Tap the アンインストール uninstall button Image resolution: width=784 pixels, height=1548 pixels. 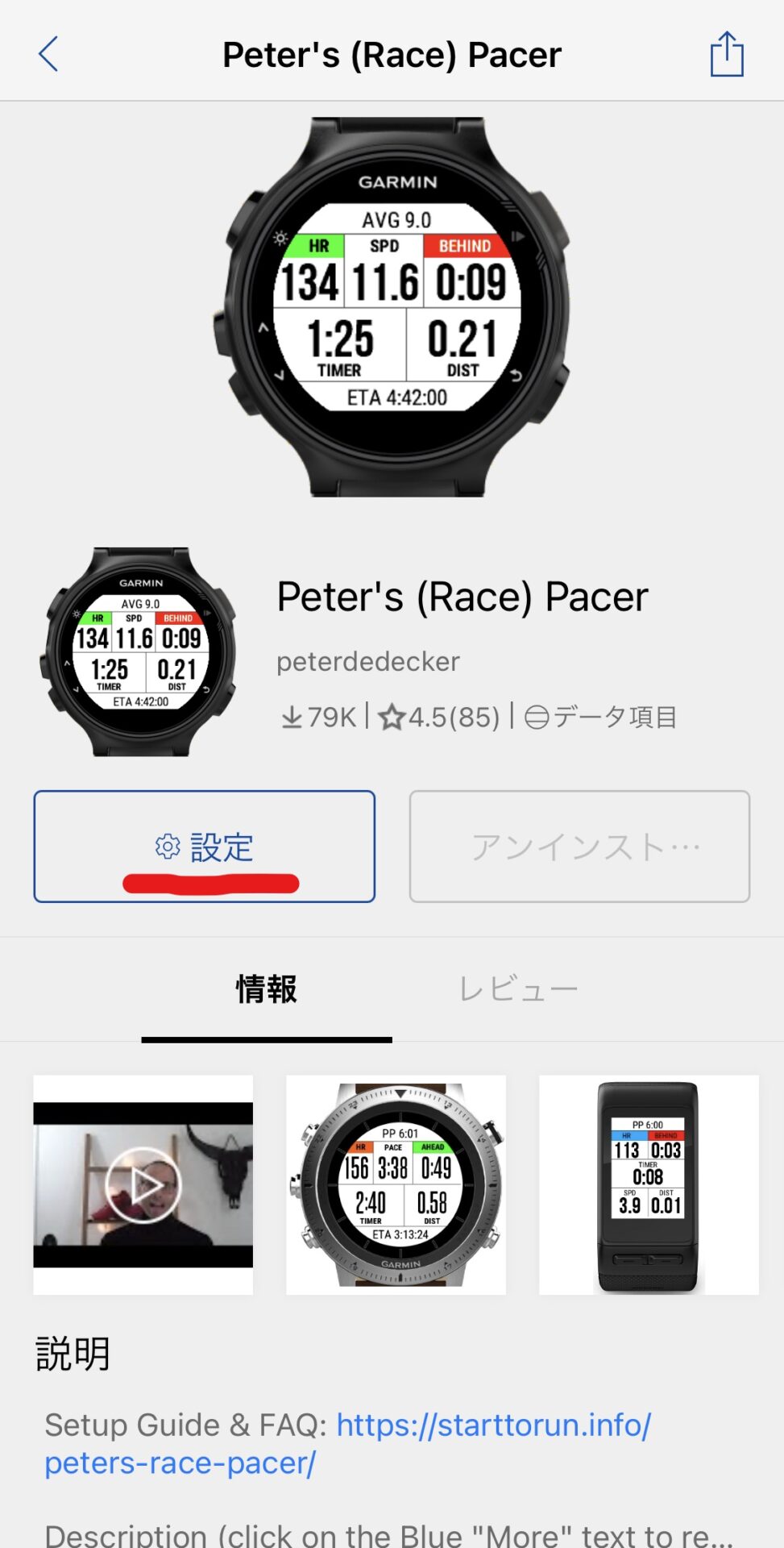click(579, 847)
